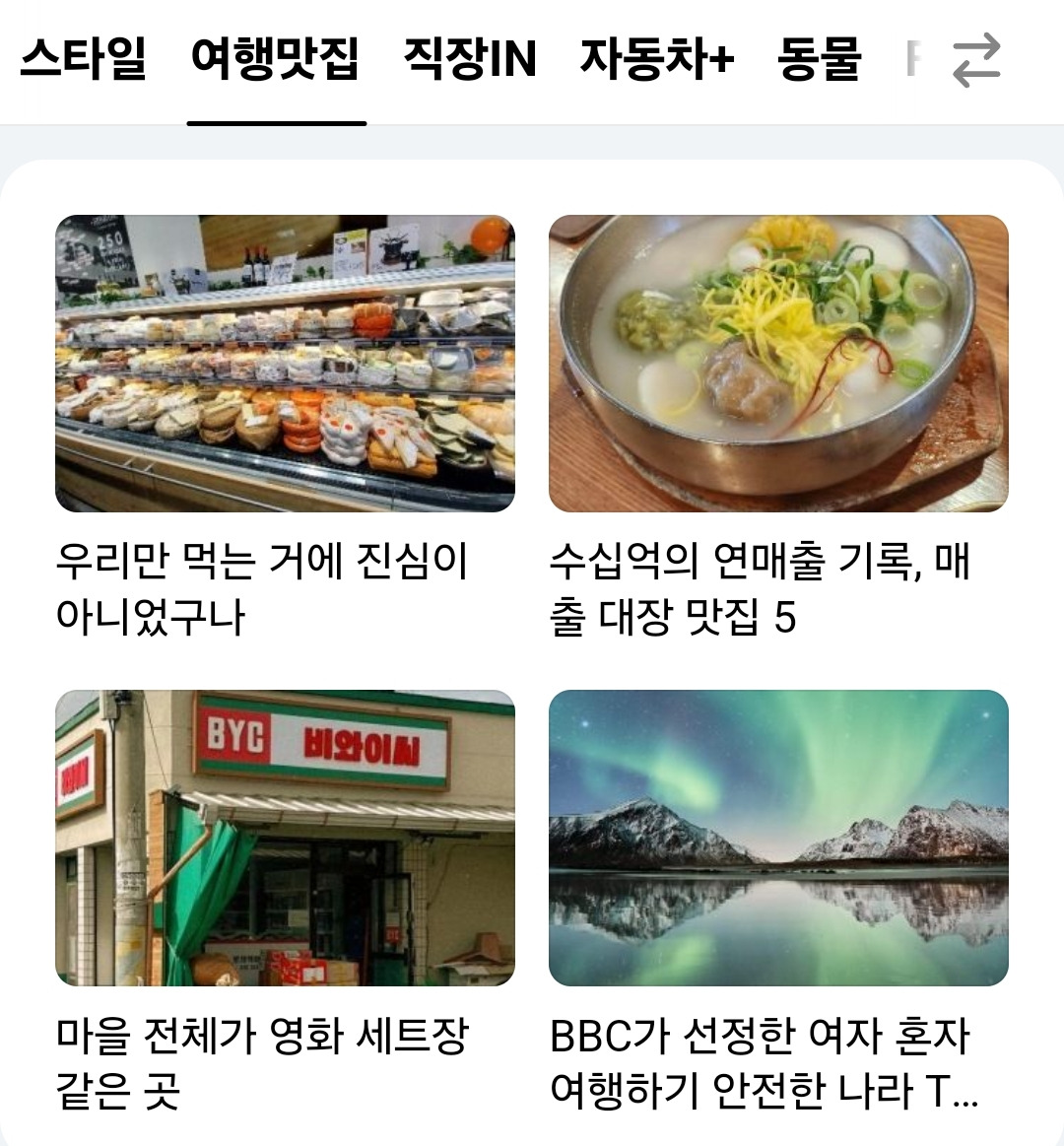The height and width of the screenshot is (1146, 1064).
Task: Switch to the 스타일 tab
Action: click(83, 59)
